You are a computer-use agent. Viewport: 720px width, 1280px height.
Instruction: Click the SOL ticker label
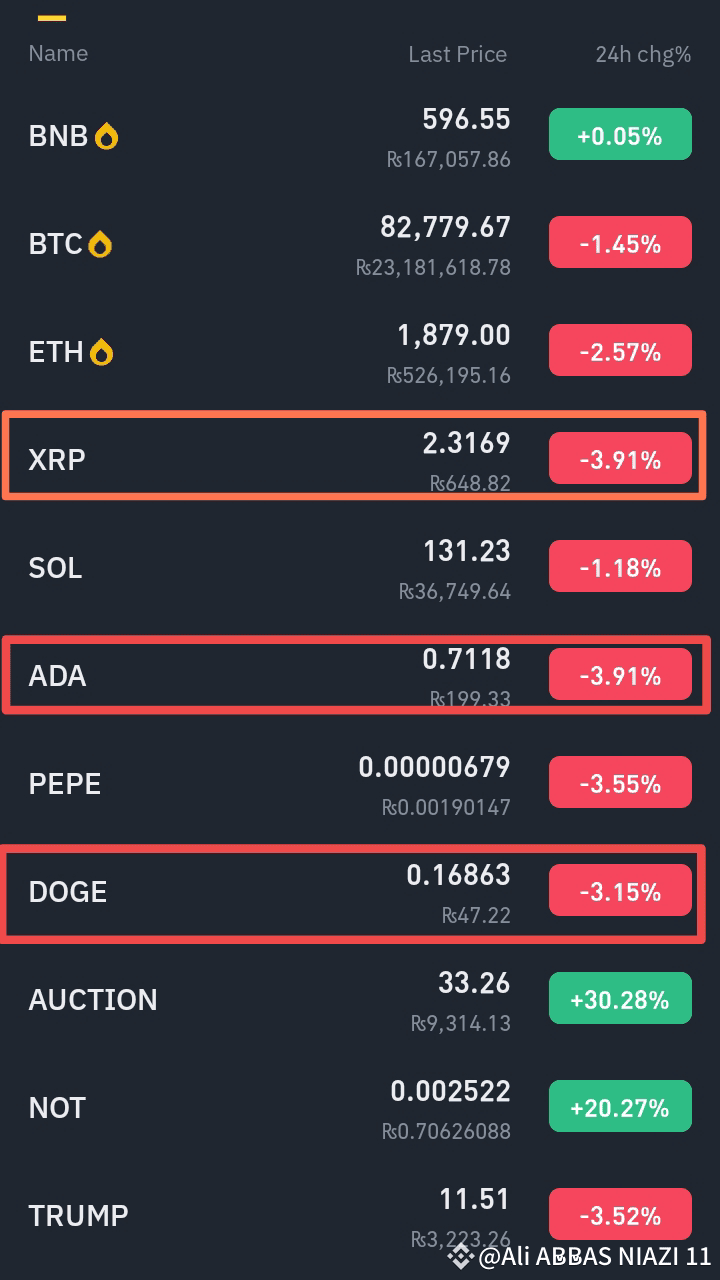[x=55, y=568]
